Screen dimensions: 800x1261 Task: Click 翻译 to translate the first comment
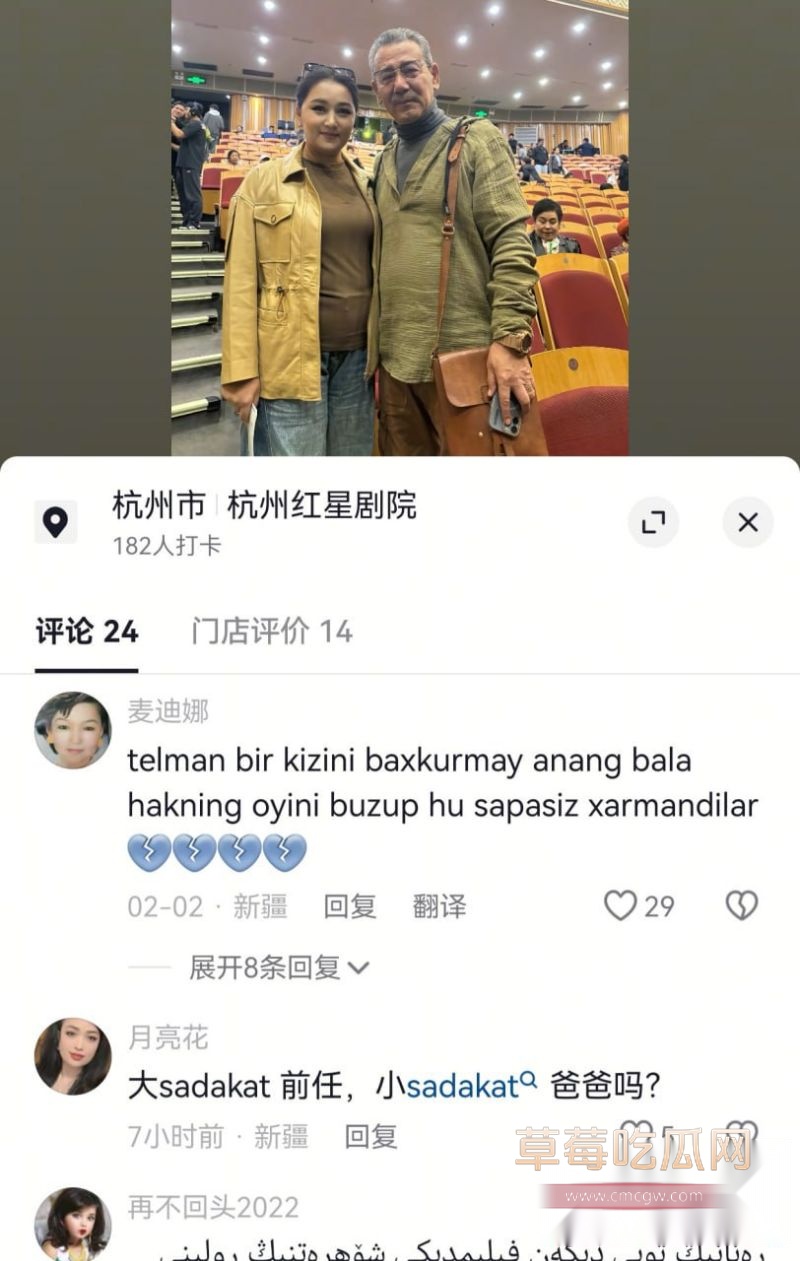[x=441, y=906]
